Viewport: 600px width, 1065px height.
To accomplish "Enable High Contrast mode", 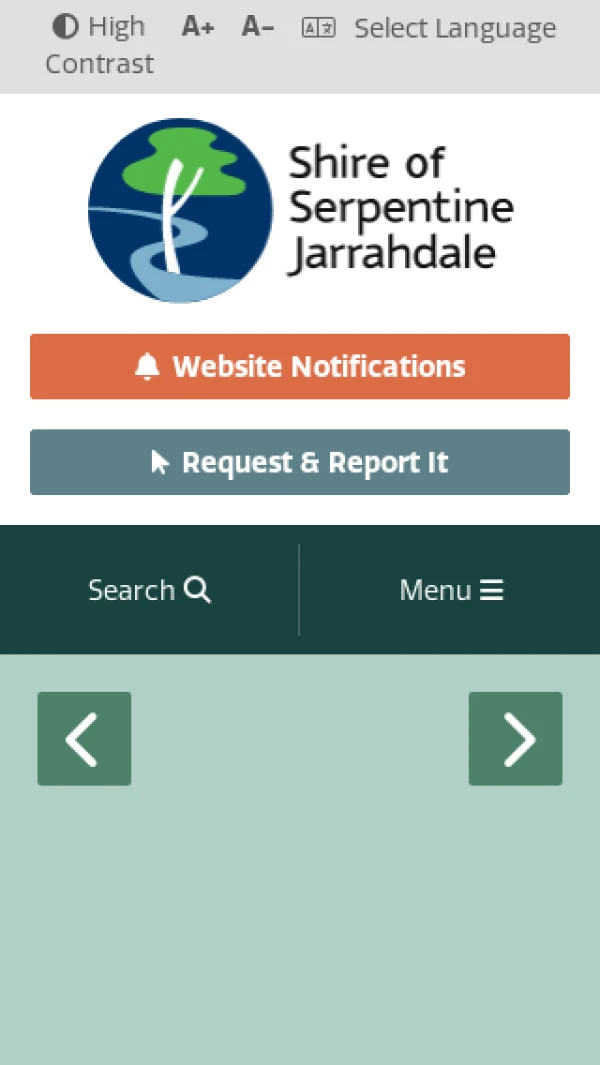I will pos(98,28).
